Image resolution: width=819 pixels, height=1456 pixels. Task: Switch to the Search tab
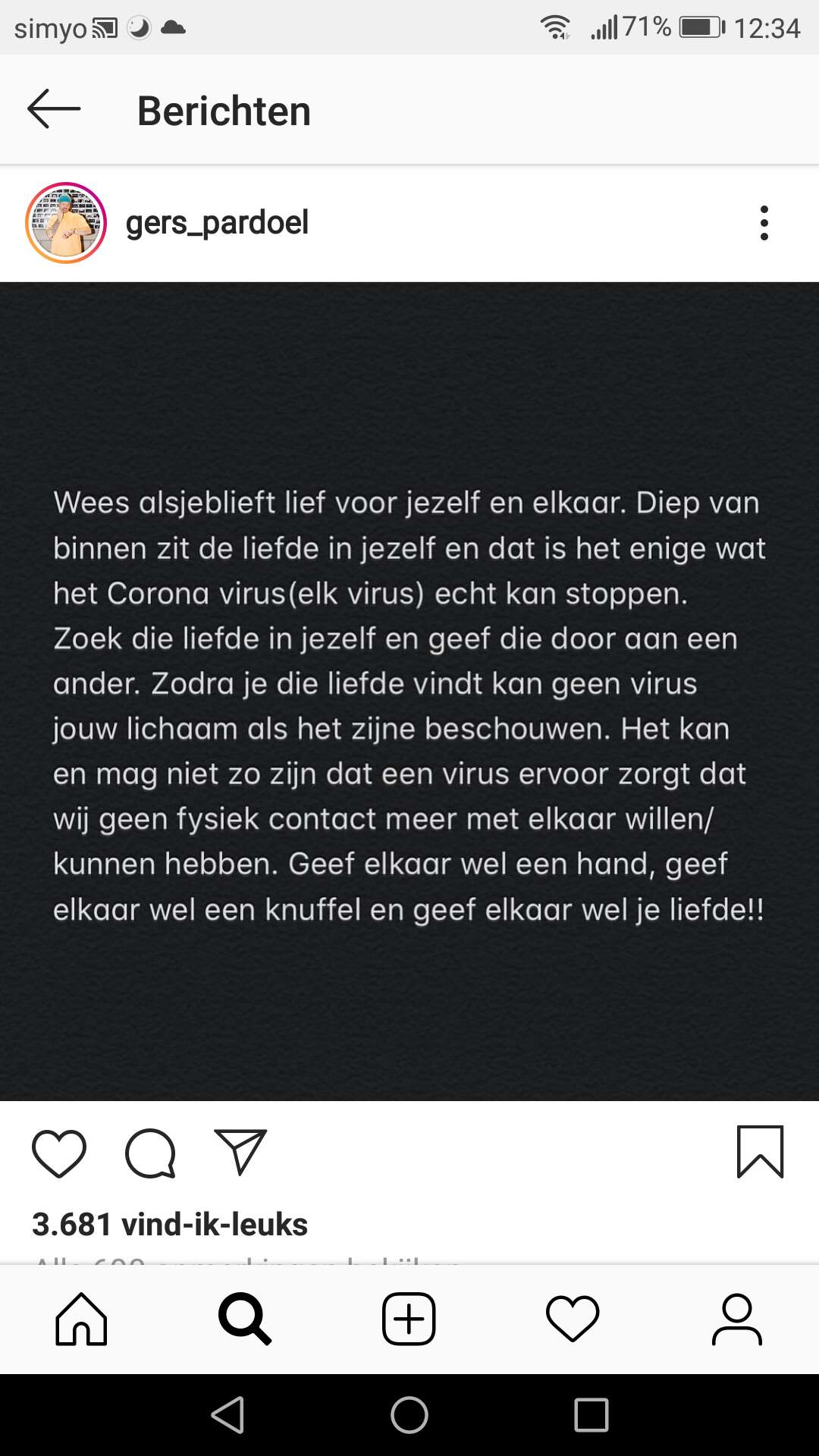[x=245, y=1319]
